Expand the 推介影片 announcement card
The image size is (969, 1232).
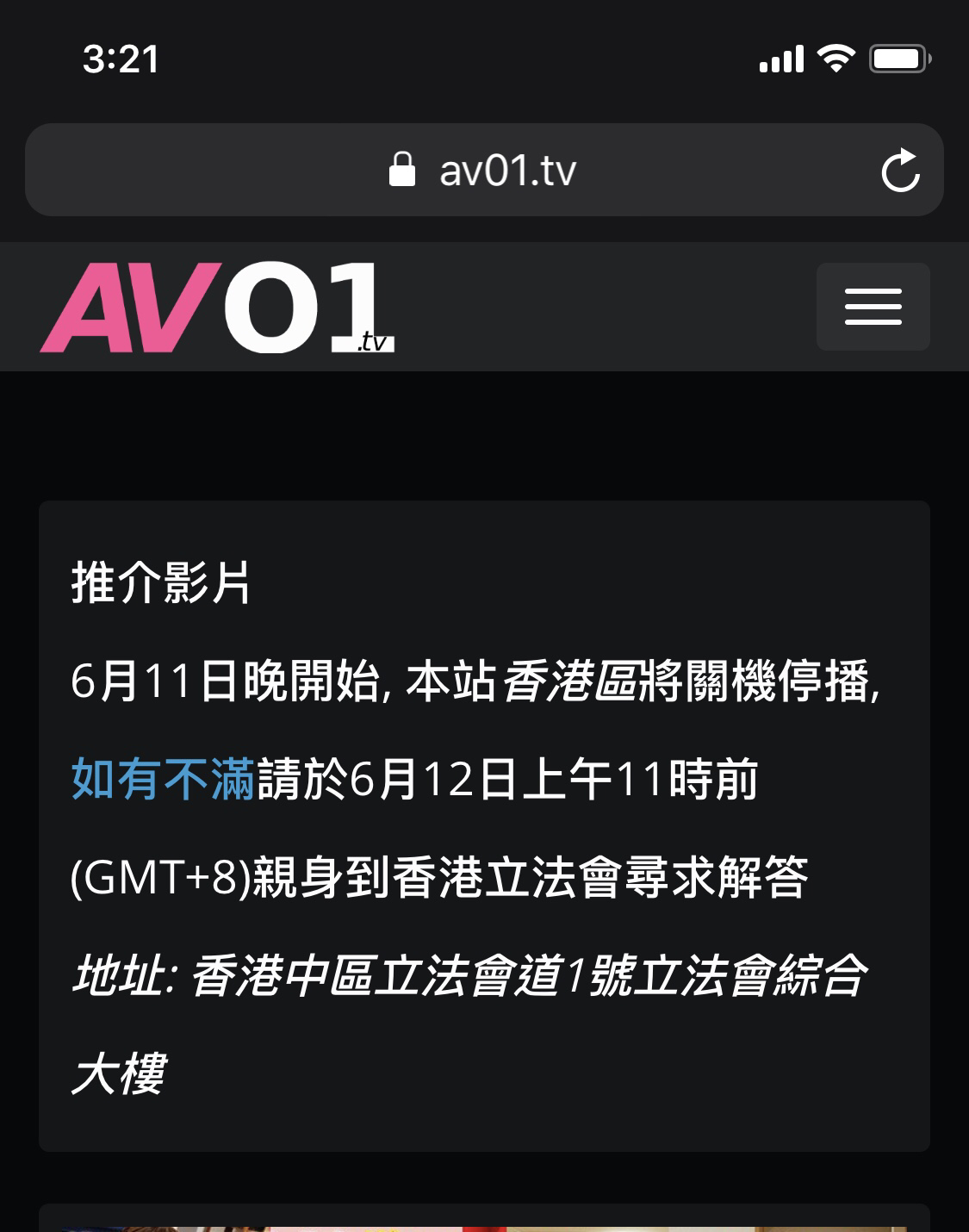tap(484, 827)
